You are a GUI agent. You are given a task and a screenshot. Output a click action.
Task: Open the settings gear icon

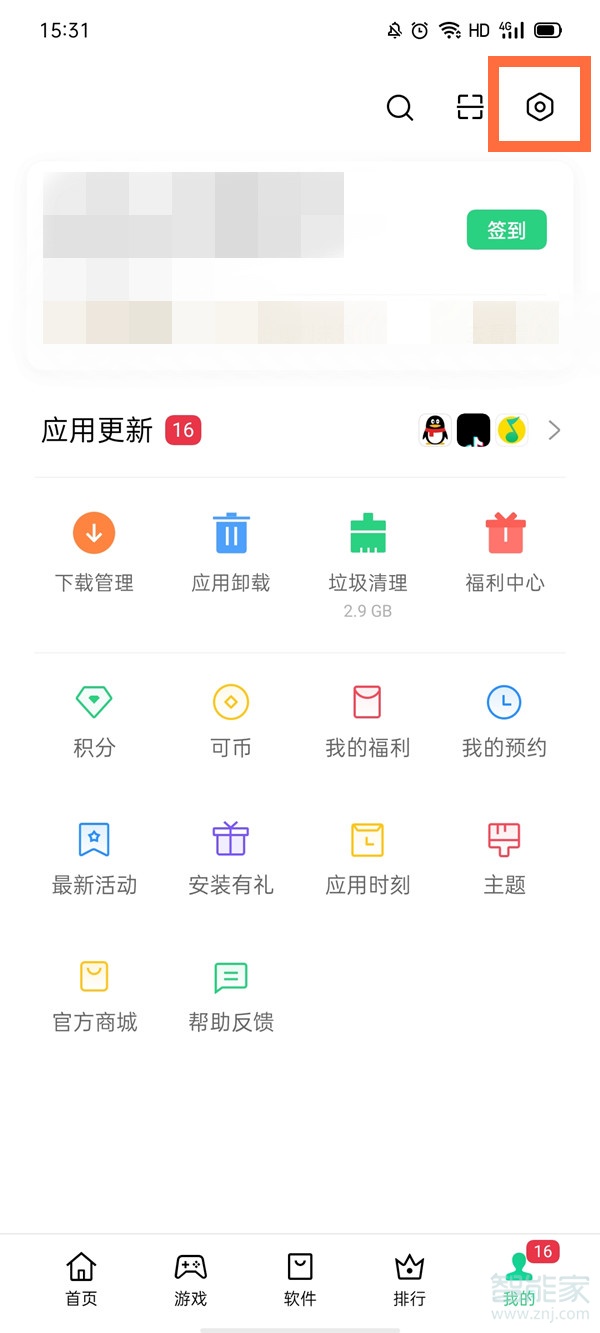tap(540, 107)
